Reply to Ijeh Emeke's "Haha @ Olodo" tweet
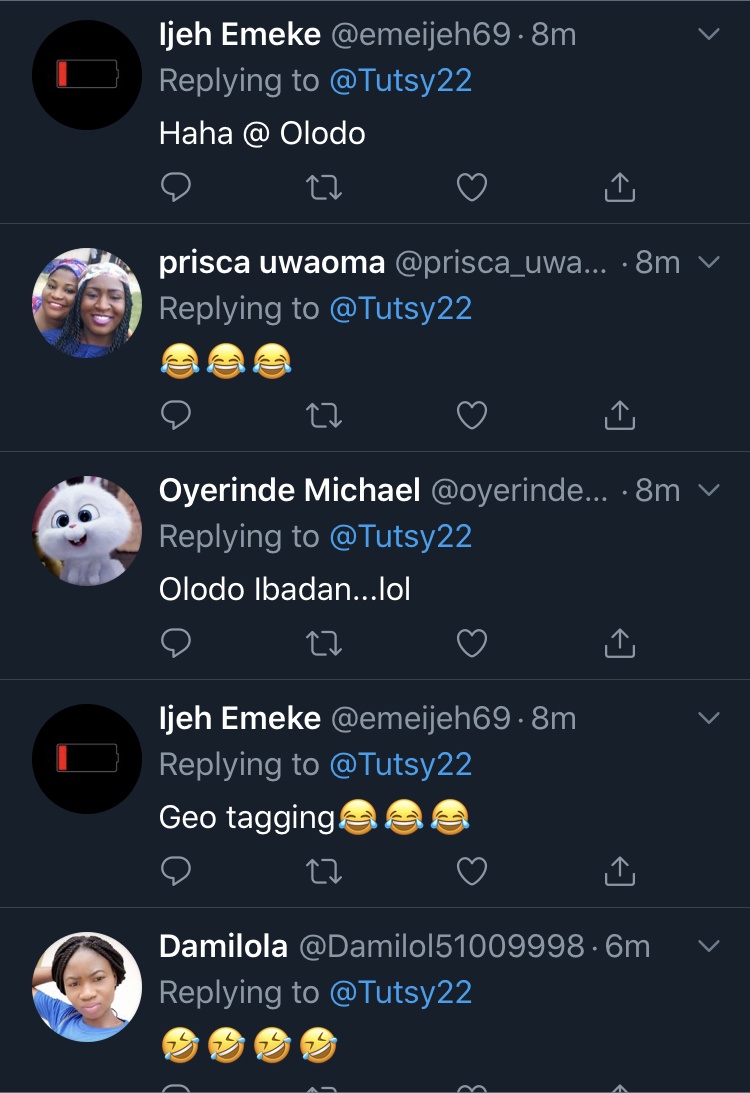 pyautogui.click(x=176, y=188)
